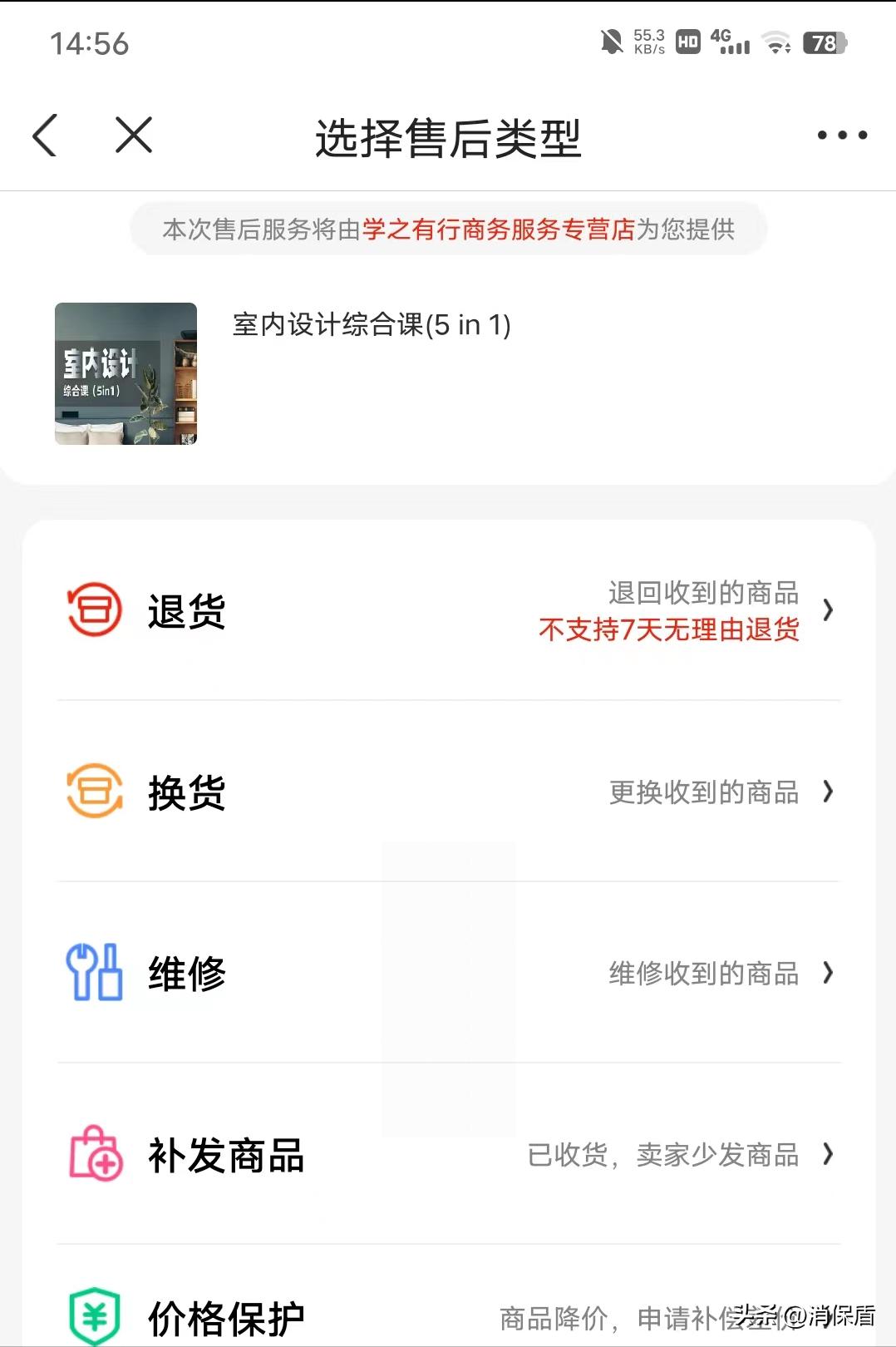Expand the 换货 row chevron
This screenshot has width=896, height=1347.
(x=828, y=792)
